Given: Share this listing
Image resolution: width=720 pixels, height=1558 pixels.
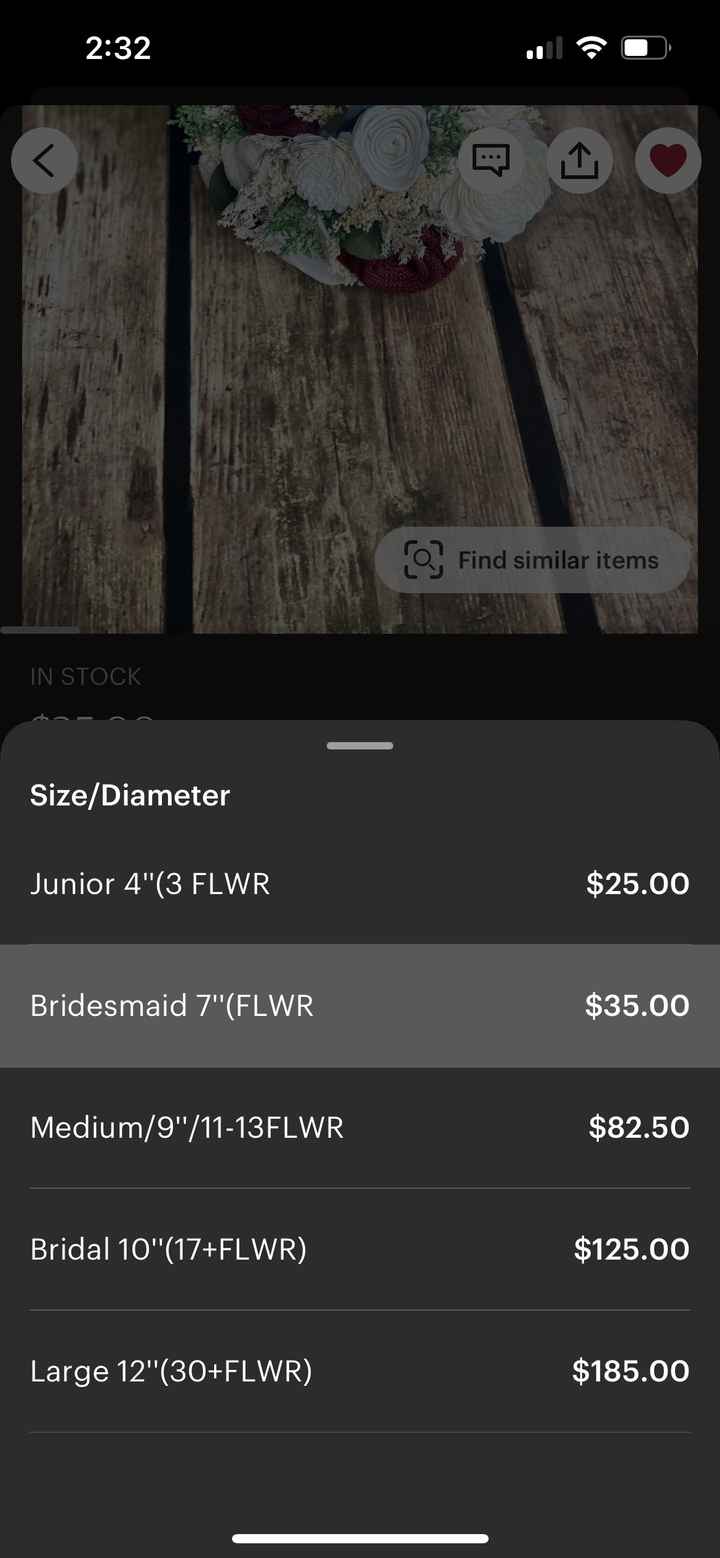Looking at the screenshot, I should pyautogui.click(x=580, y=160).
